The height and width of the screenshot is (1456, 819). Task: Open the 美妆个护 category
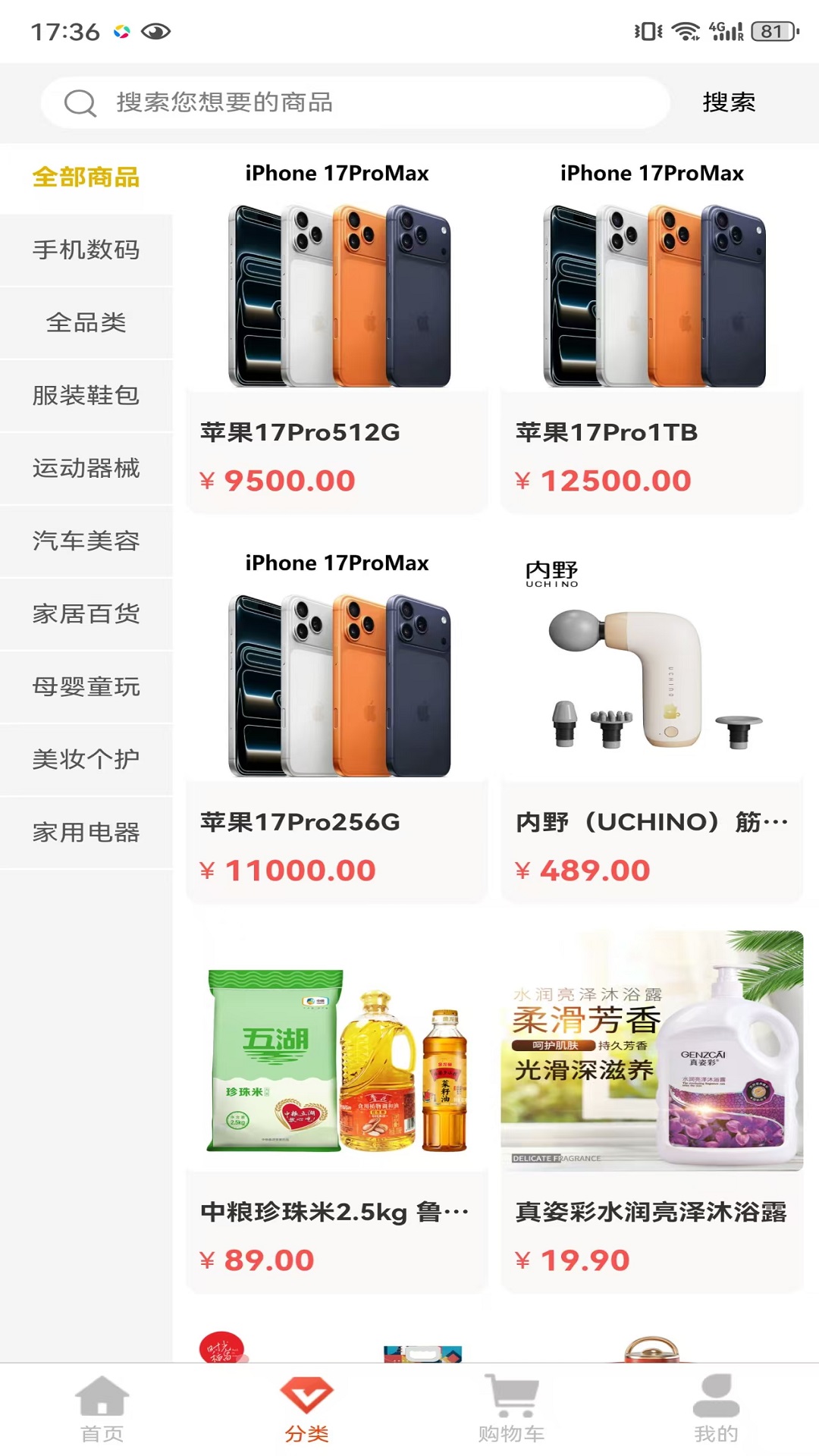click(x=86, y=760)
